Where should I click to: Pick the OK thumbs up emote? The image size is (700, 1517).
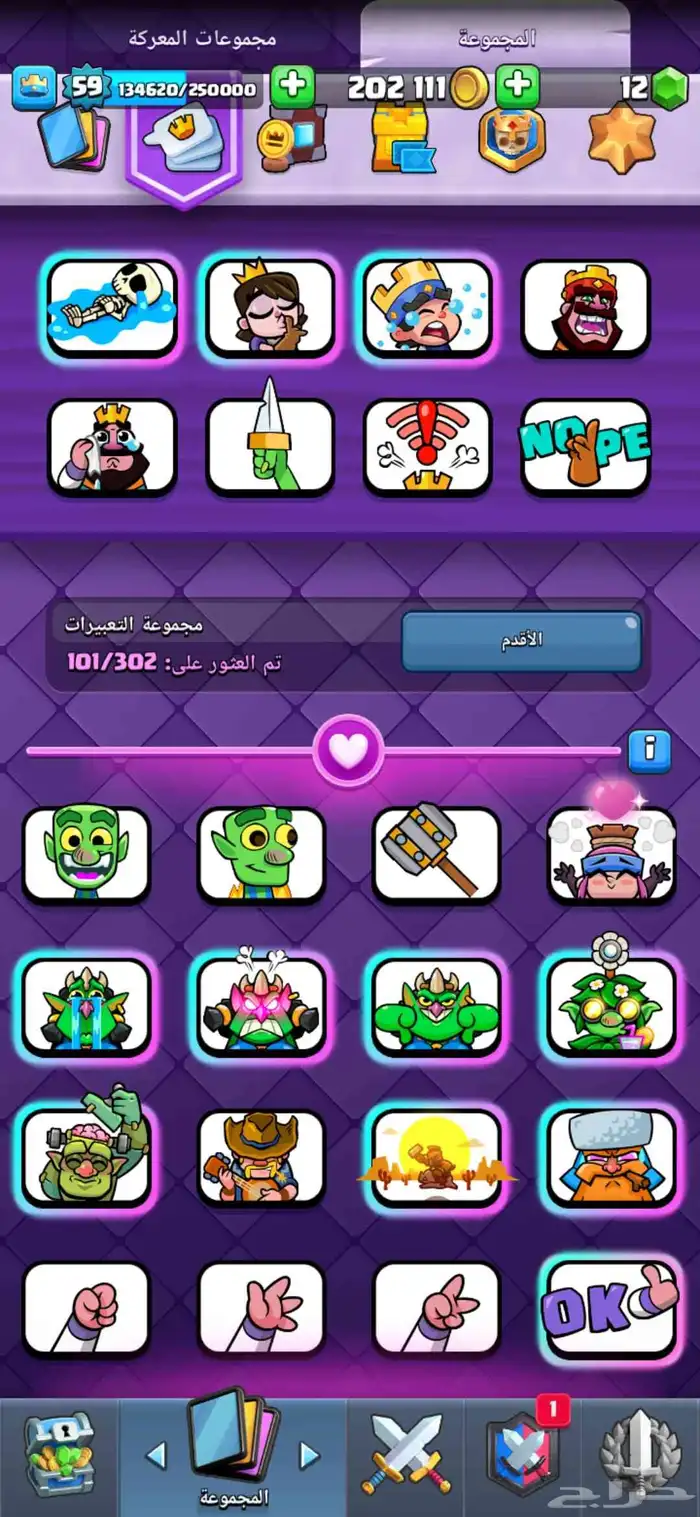tap(611, 1307)
